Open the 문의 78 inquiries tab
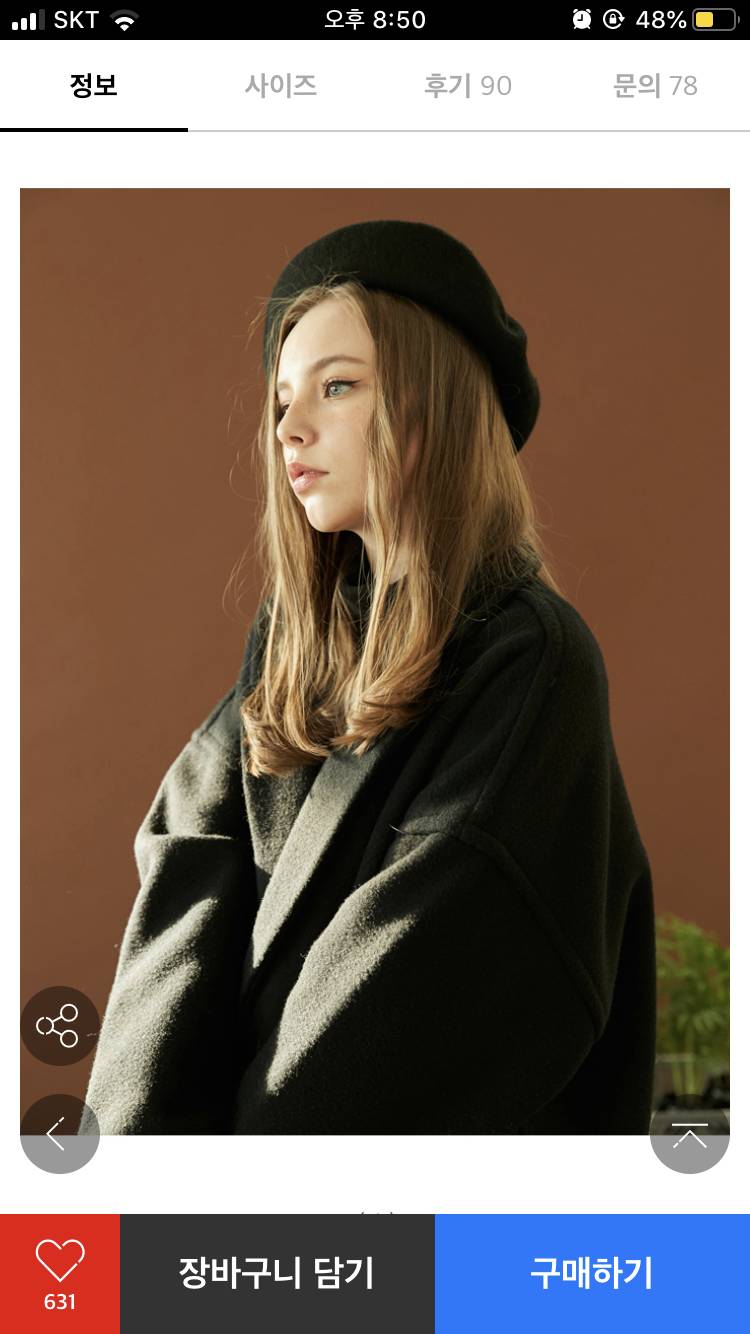This screenshot has height=1334, width=750. [x=655, y=86]
